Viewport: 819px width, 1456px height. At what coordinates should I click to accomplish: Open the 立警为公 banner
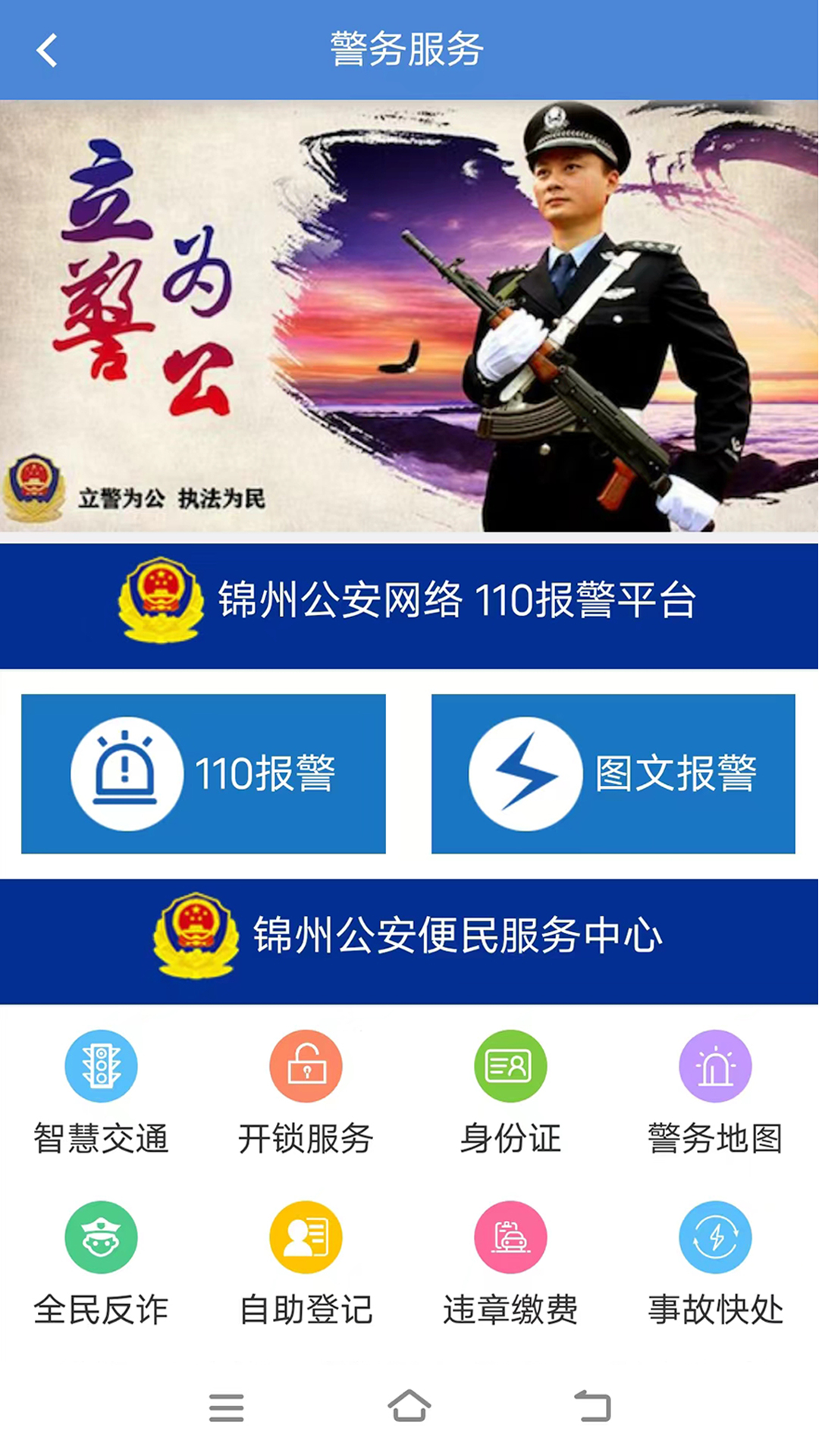[409, 315]
